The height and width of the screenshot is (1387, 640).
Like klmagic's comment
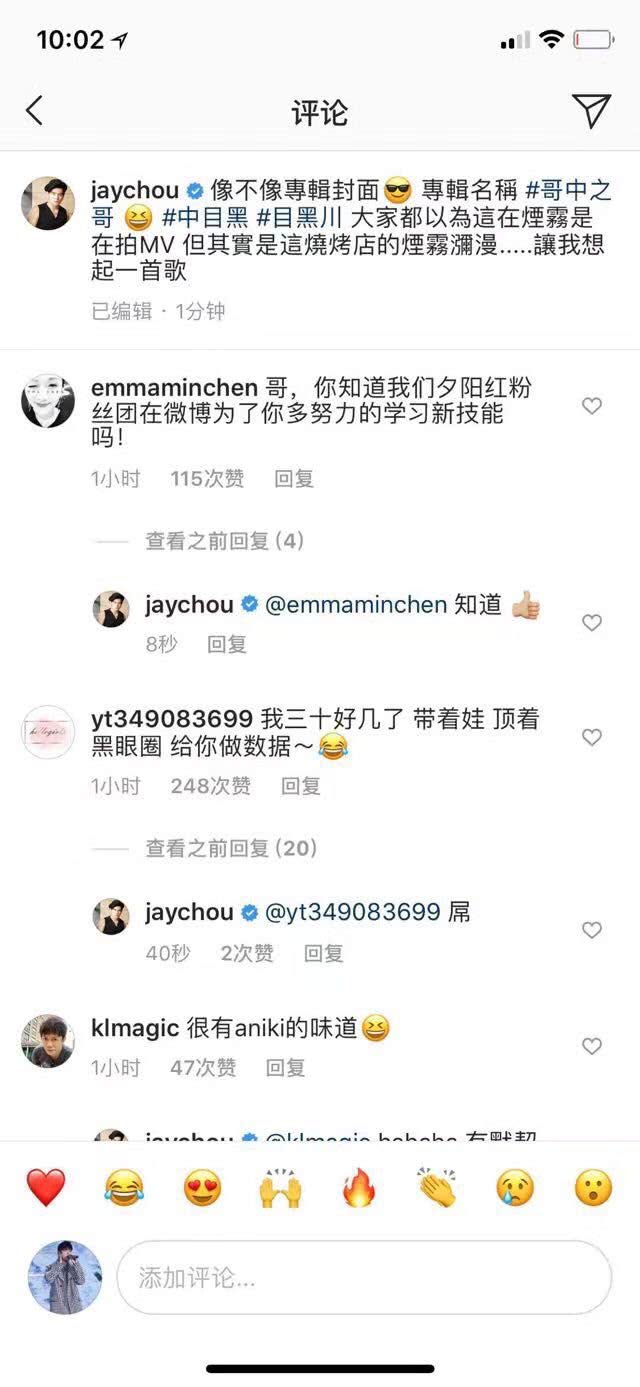point(592,1046)
